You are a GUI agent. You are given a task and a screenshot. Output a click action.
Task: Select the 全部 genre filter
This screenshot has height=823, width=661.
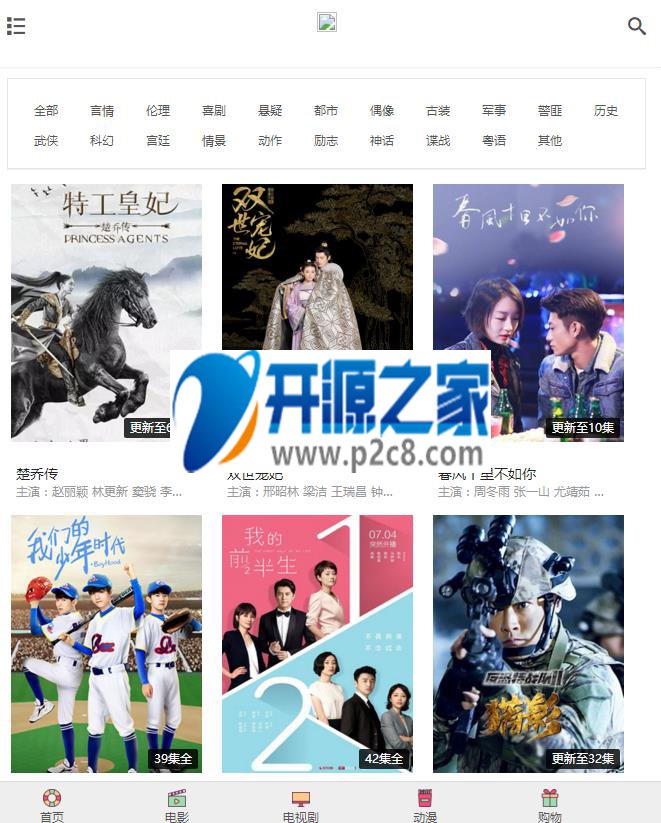click(46, 111)
